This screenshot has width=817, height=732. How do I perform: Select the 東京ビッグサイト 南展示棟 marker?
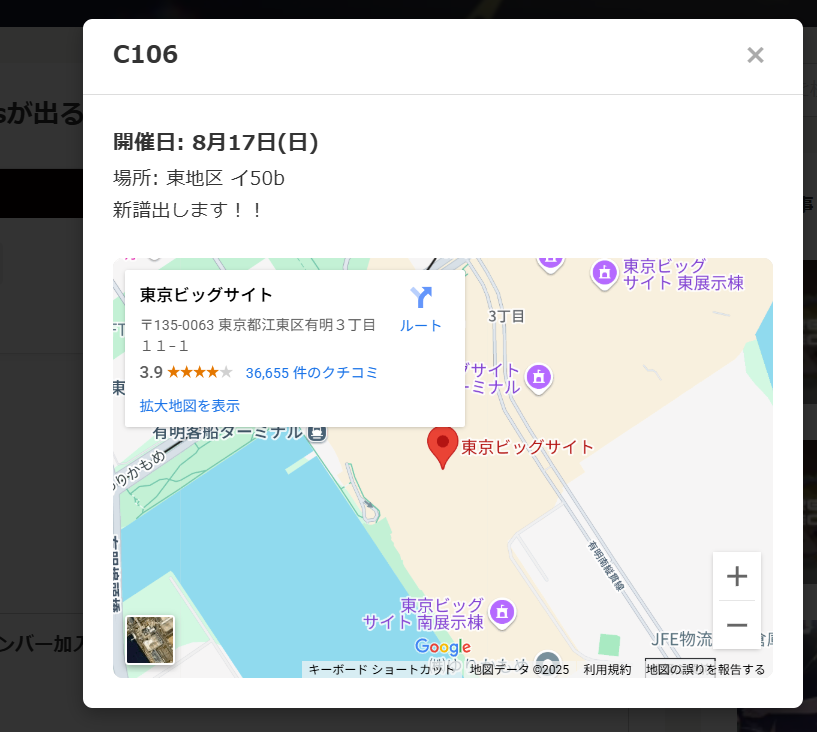tap(502, 611)
